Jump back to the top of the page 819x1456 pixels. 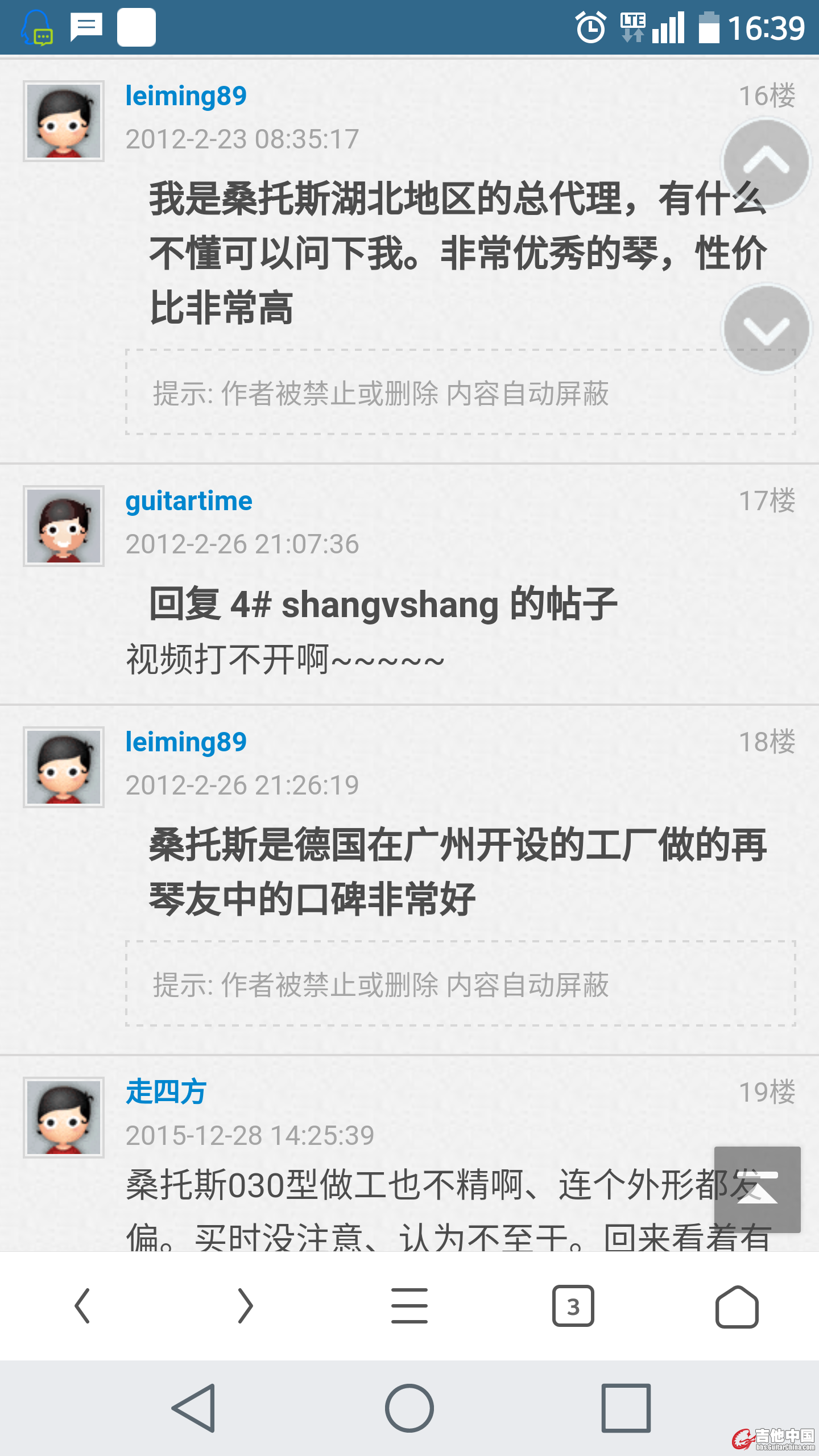(757, 1190)
